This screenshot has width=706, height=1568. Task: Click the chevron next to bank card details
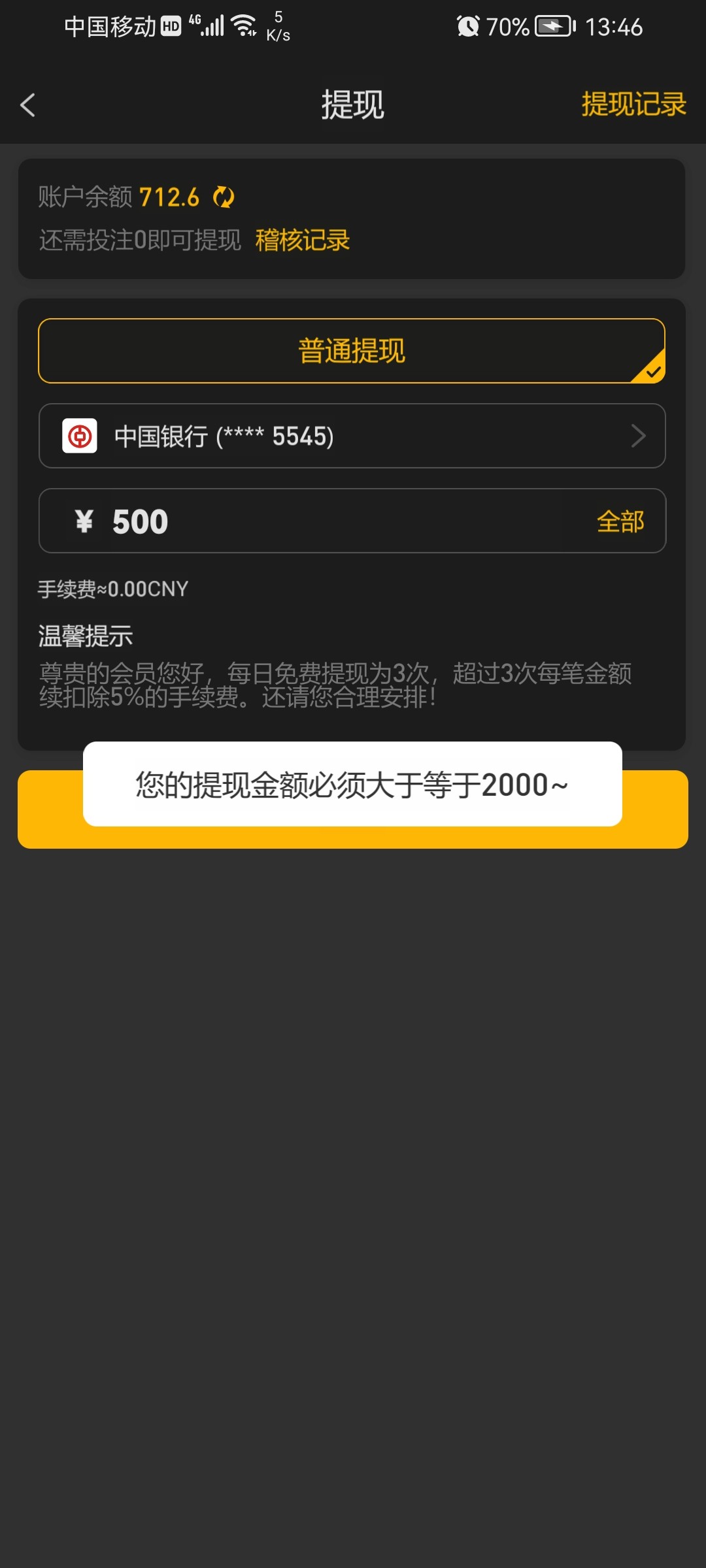coord(639,436)
